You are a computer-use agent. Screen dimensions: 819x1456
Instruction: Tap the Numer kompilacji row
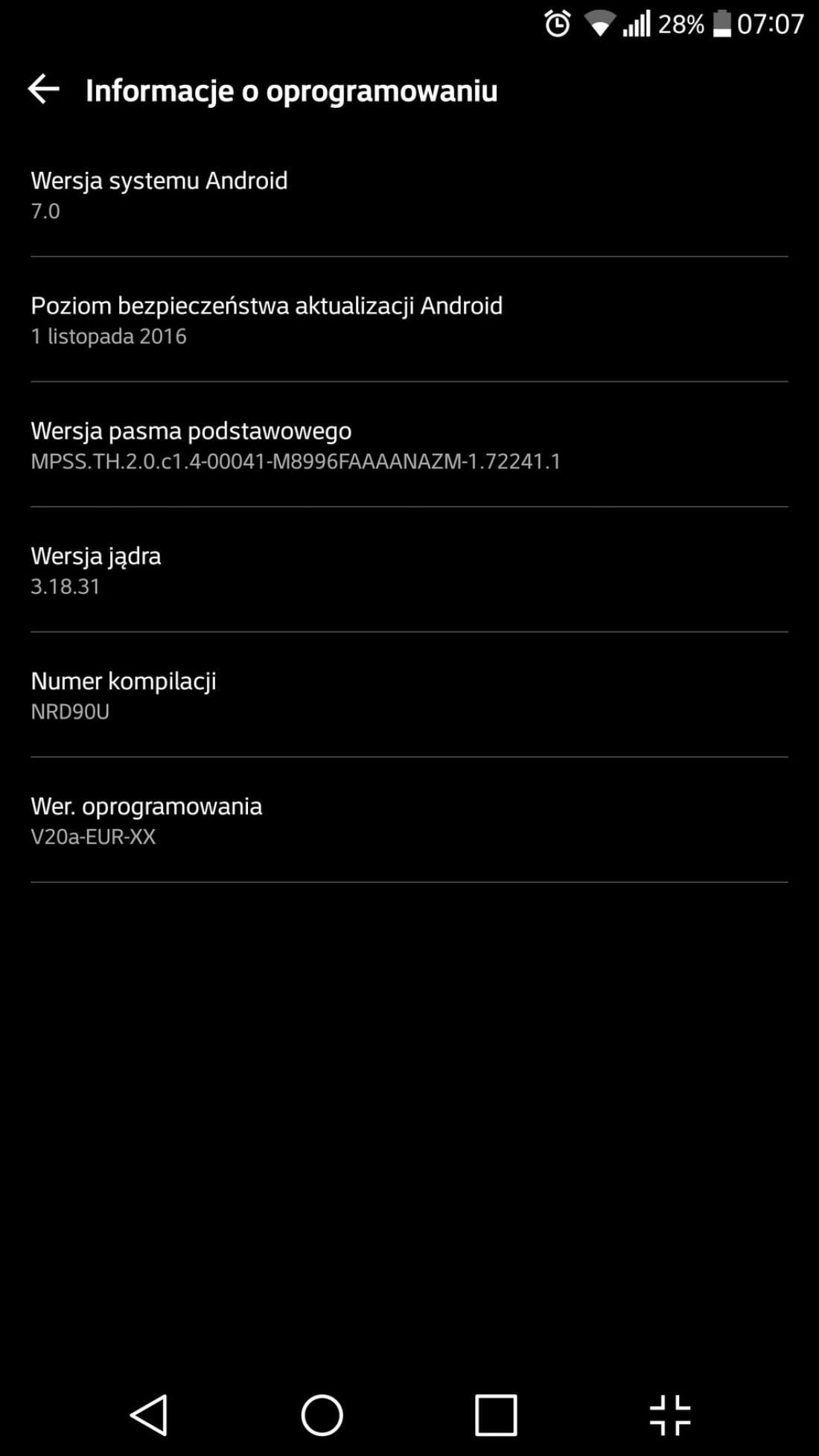409,695
